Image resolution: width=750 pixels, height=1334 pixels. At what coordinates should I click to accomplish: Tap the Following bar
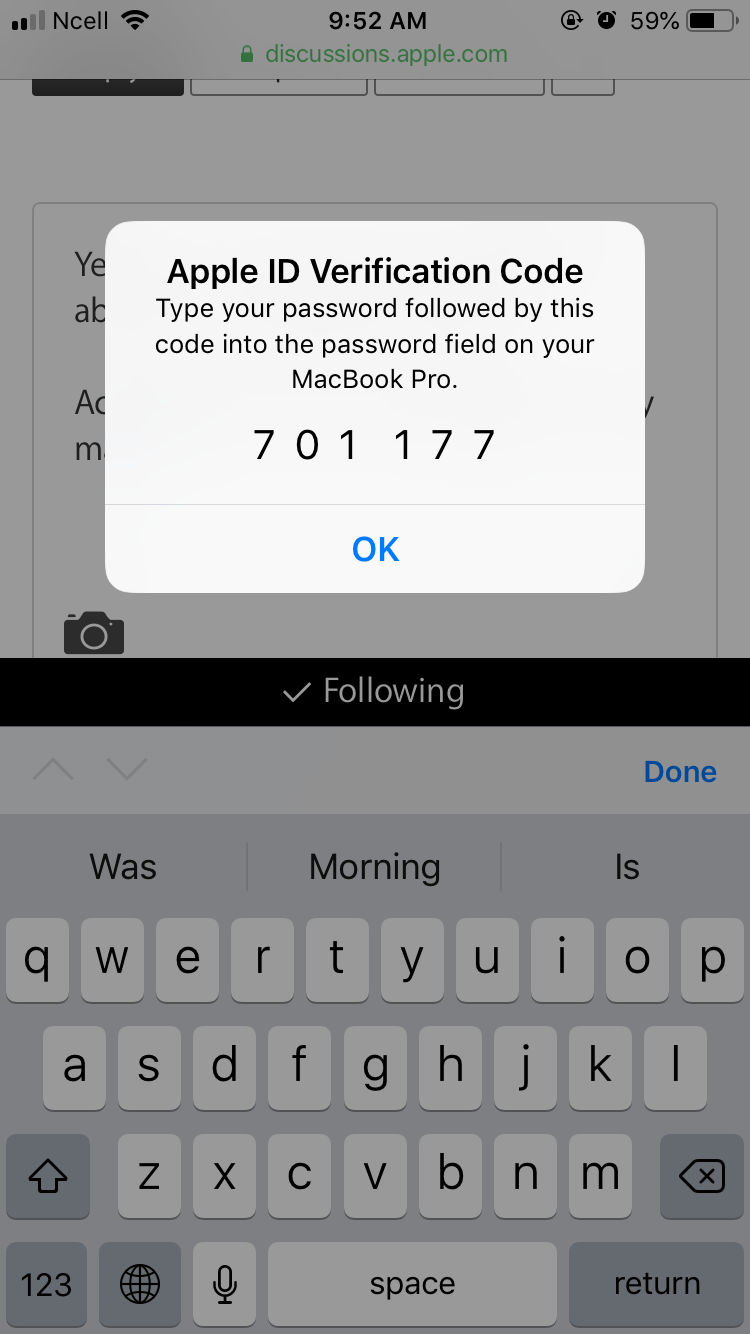[x=375, y=691]
